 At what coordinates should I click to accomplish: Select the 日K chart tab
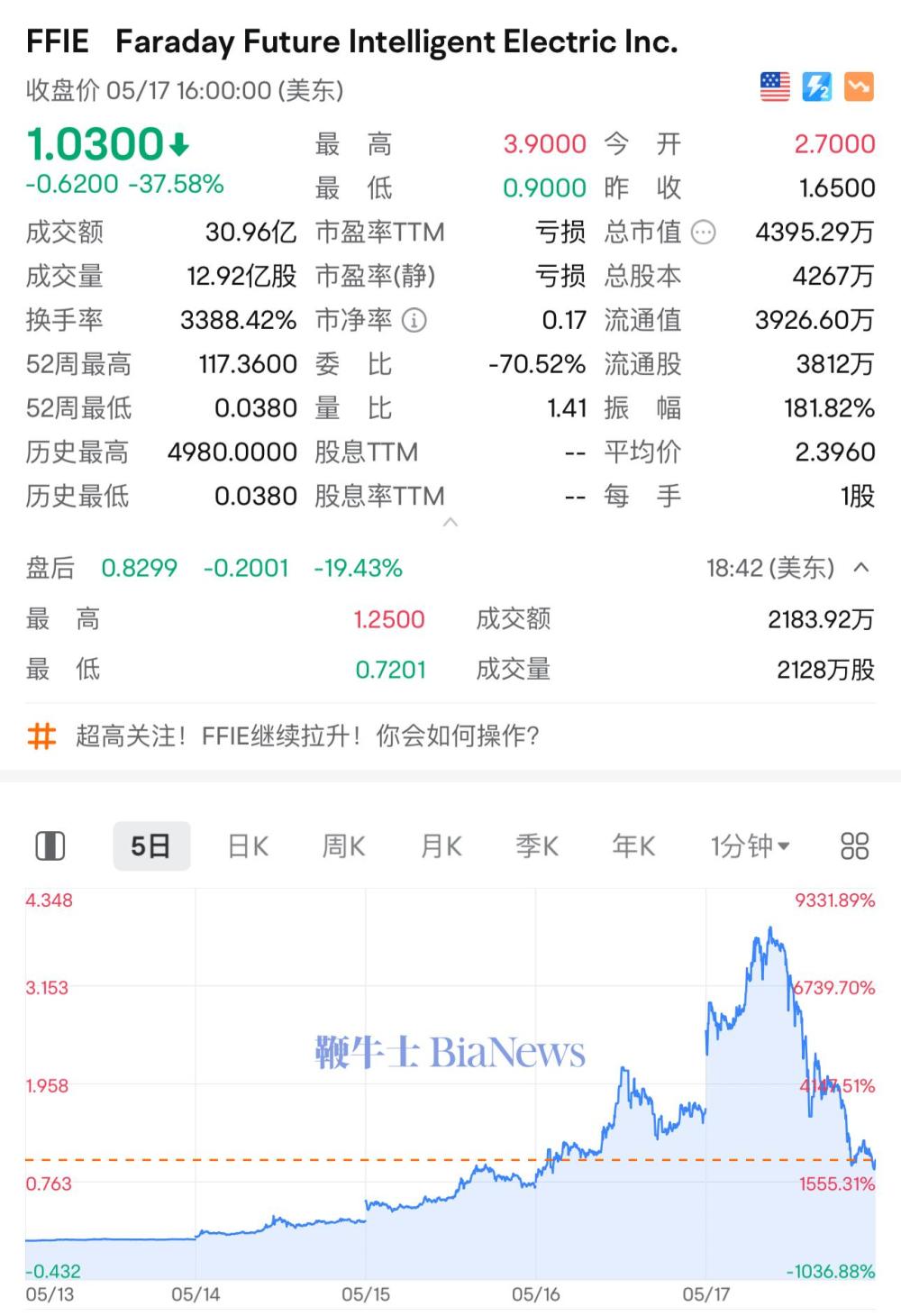[248, 846]
